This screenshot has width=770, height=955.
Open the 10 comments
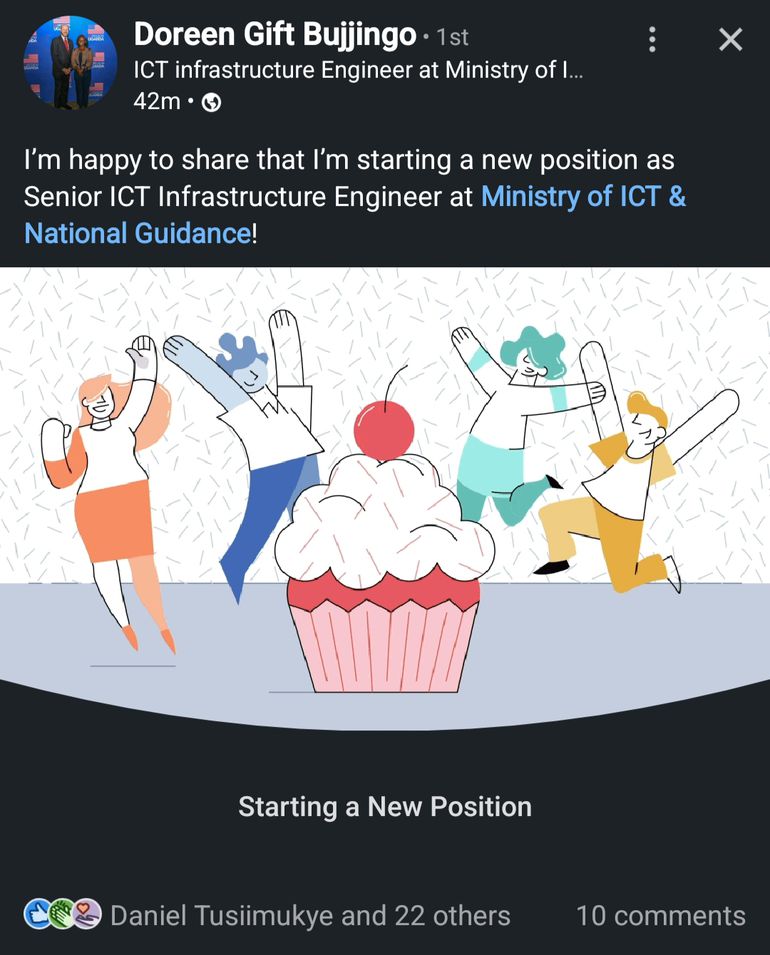[x=660, y=915]
